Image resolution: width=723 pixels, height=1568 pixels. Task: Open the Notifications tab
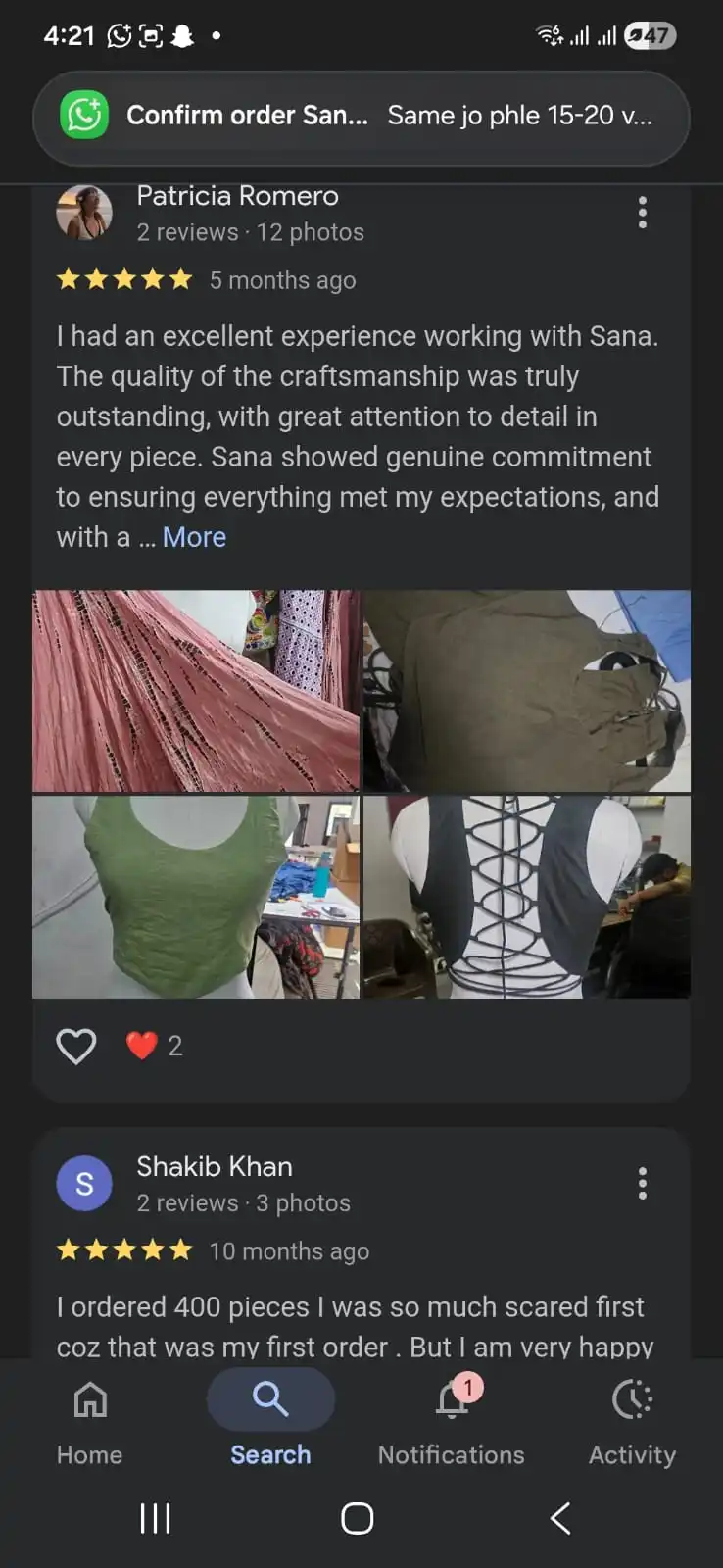coord(452,1421)
